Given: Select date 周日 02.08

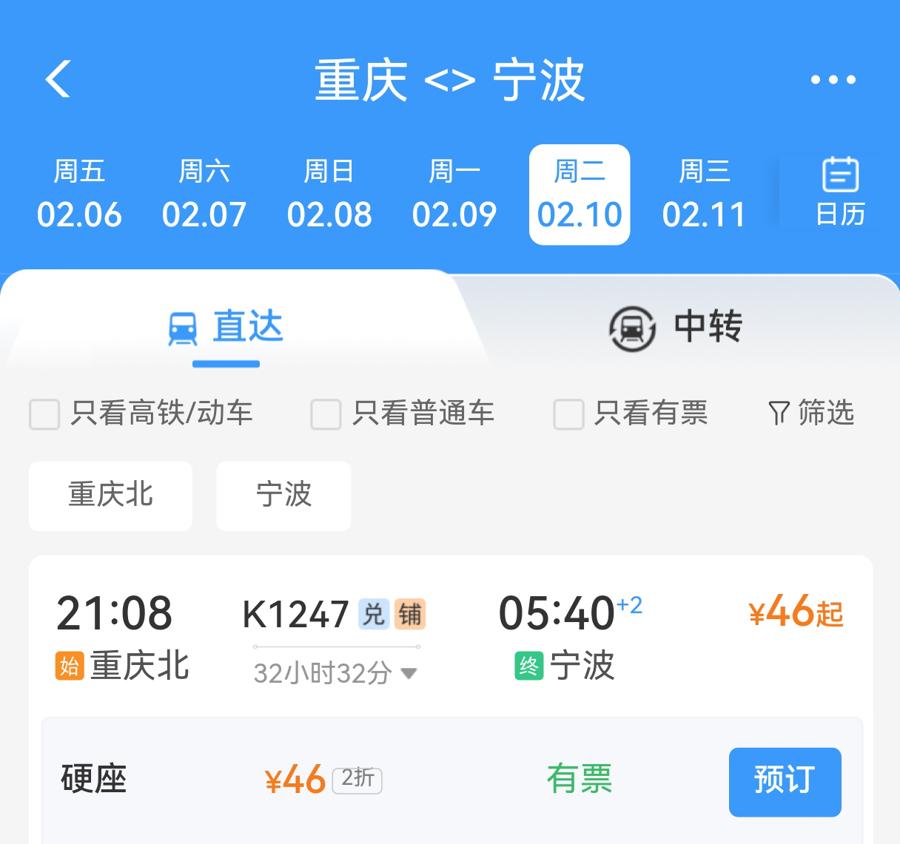Looking at the screenshot, I should tap(329, 194).
